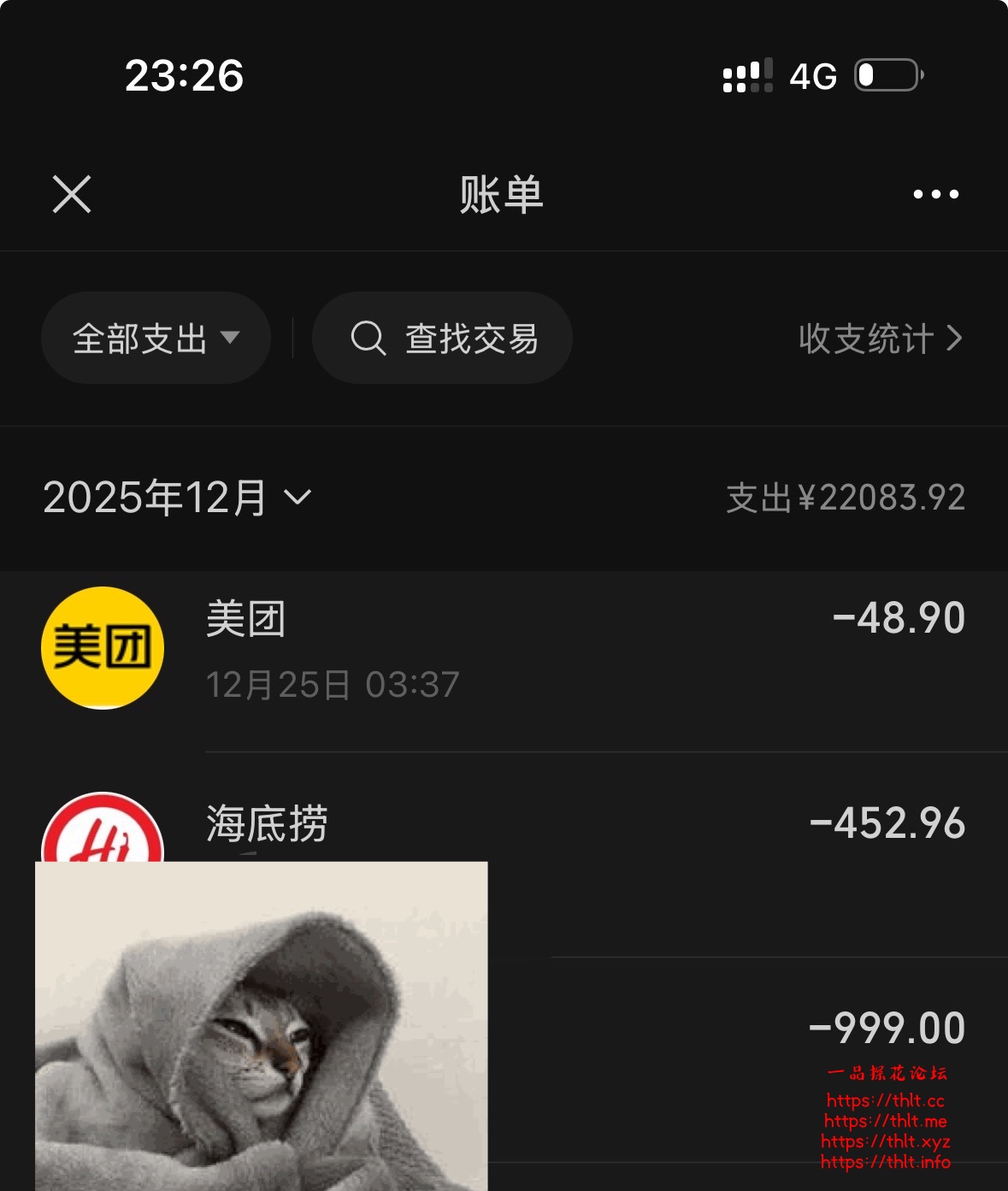Image resolution: width=1008 pixels, height=1191 pixels.
Task: Close the 账单 bill page
Action: (72, 194)
